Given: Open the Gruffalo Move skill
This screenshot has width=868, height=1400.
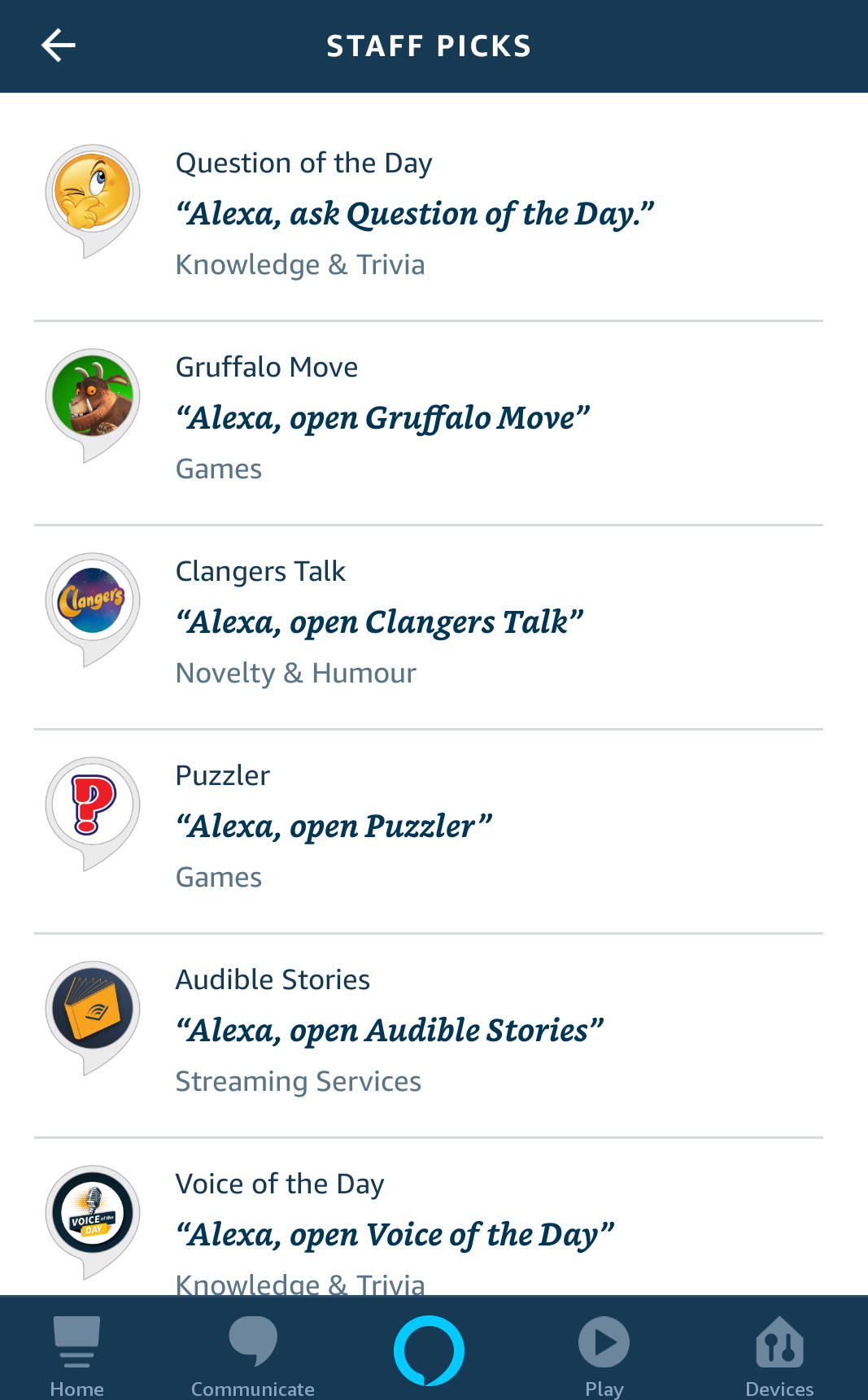Looking at the screenshot, I should 429,423.
